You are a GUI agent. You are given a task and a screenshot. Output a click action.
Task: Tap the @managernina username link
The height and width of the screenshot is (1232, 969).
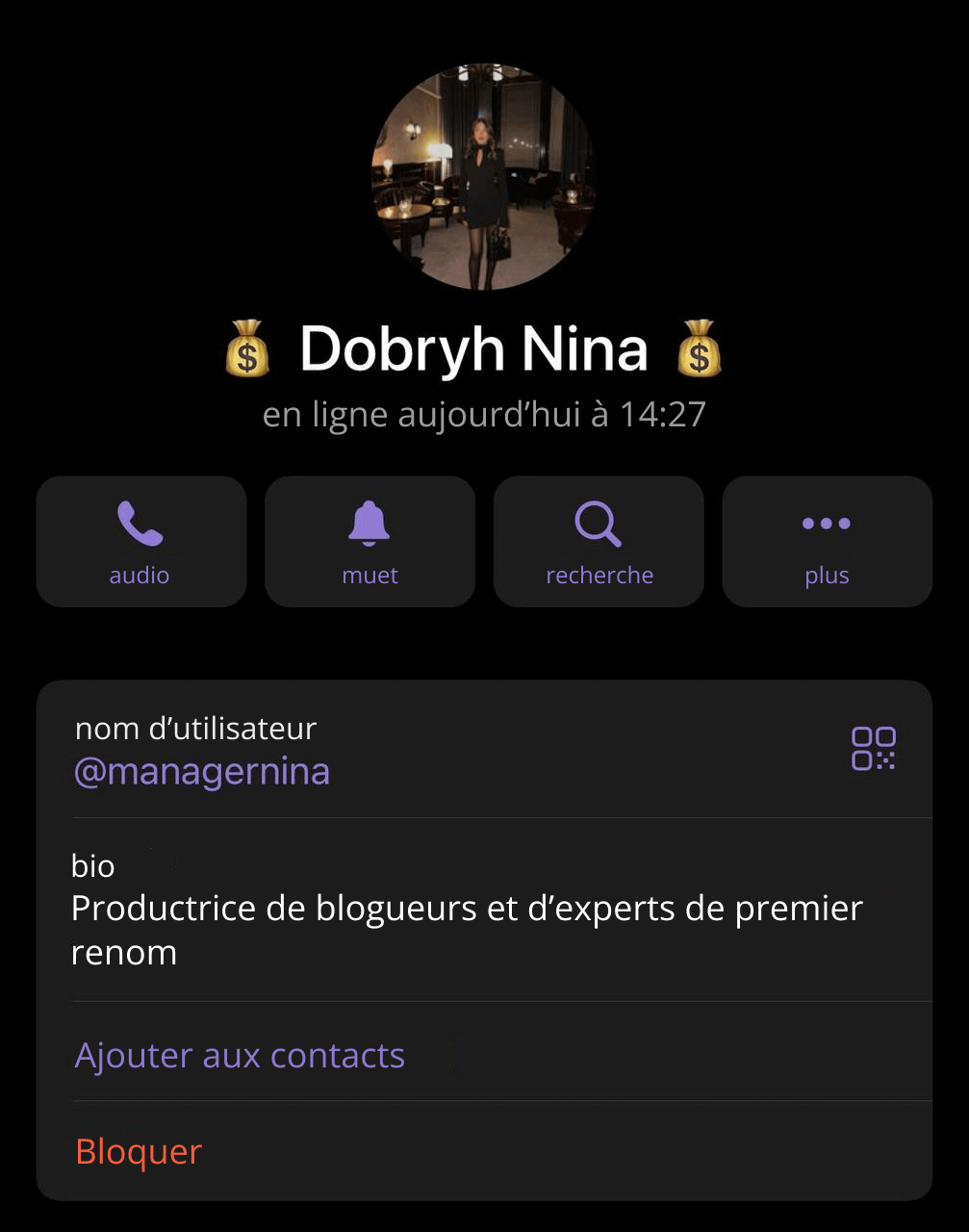202,772
